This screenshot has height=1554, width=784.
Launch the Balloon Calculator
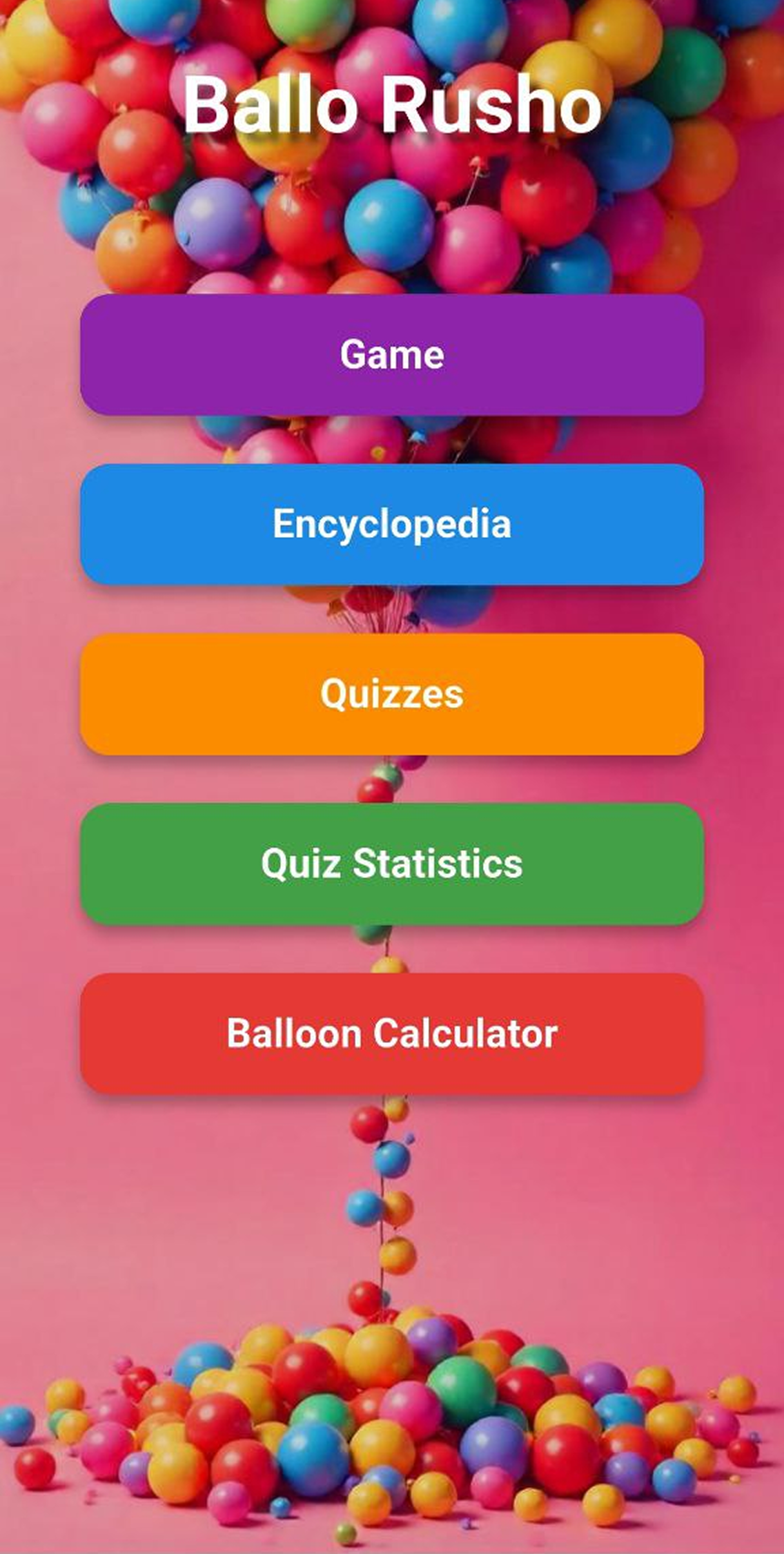coord(392,1034)
